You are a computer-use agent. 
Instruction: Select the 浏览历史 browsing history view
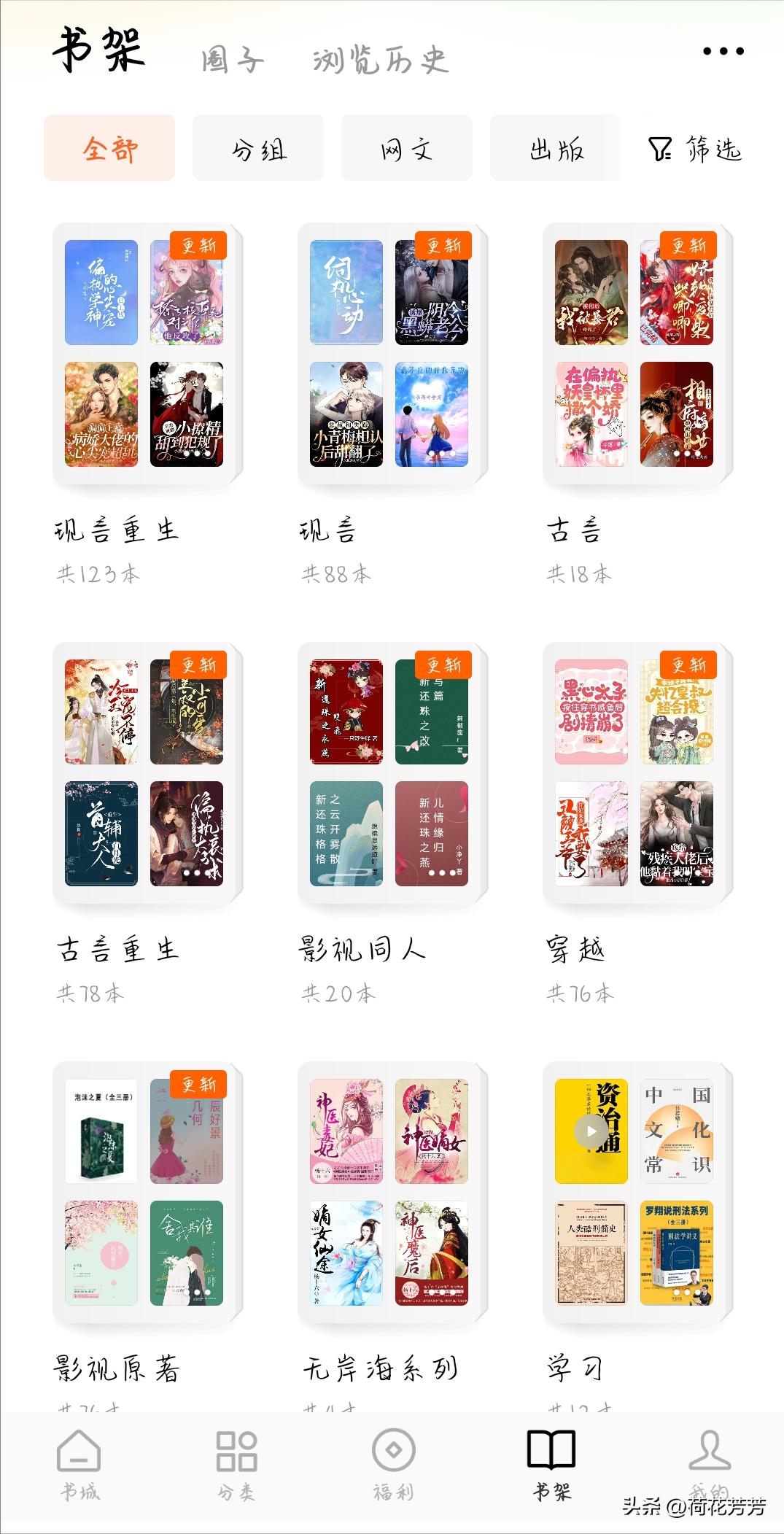pyautogui.click(x=379, y=62)
